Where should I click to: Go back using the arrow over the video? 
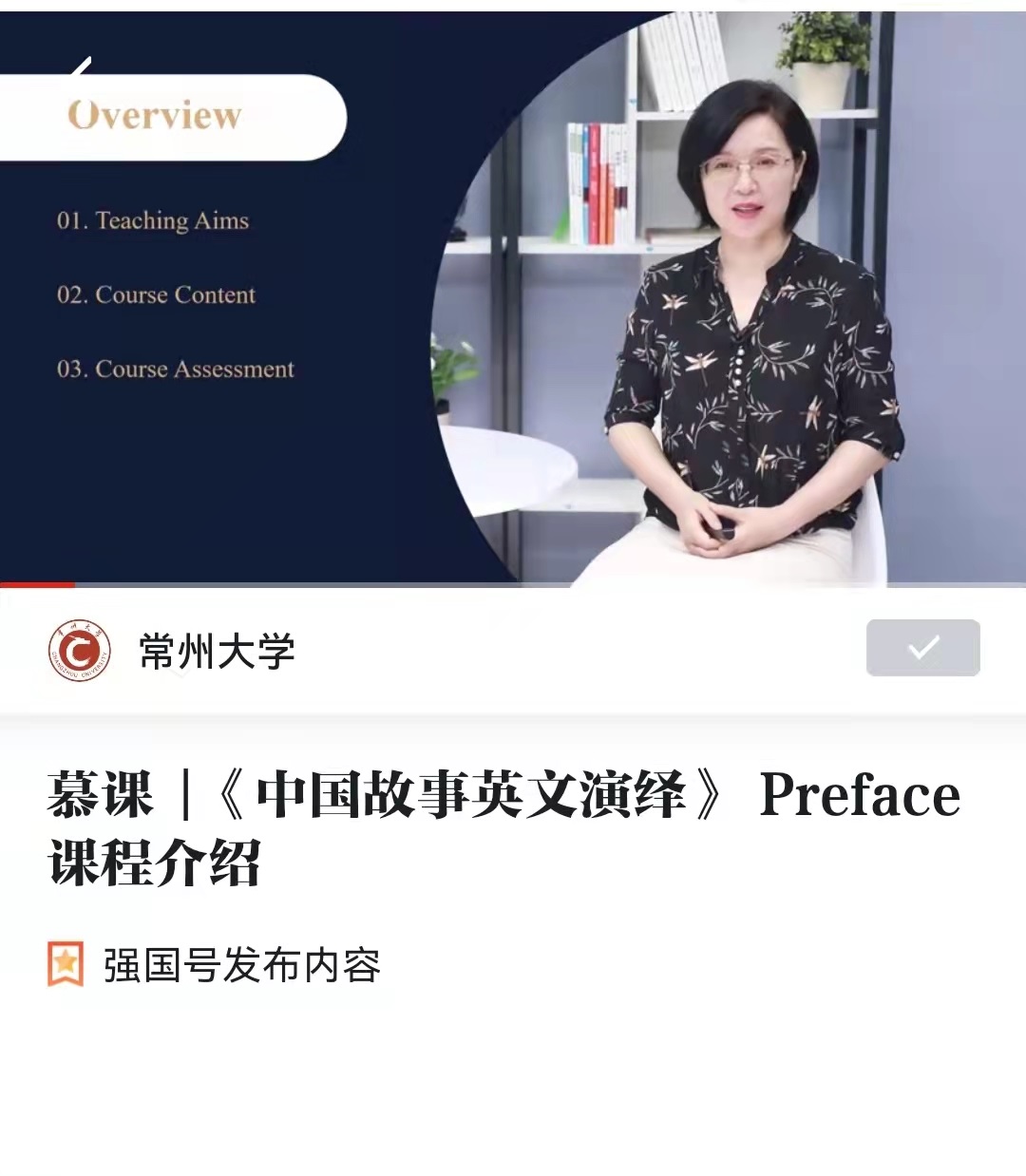tap(81, 66)
